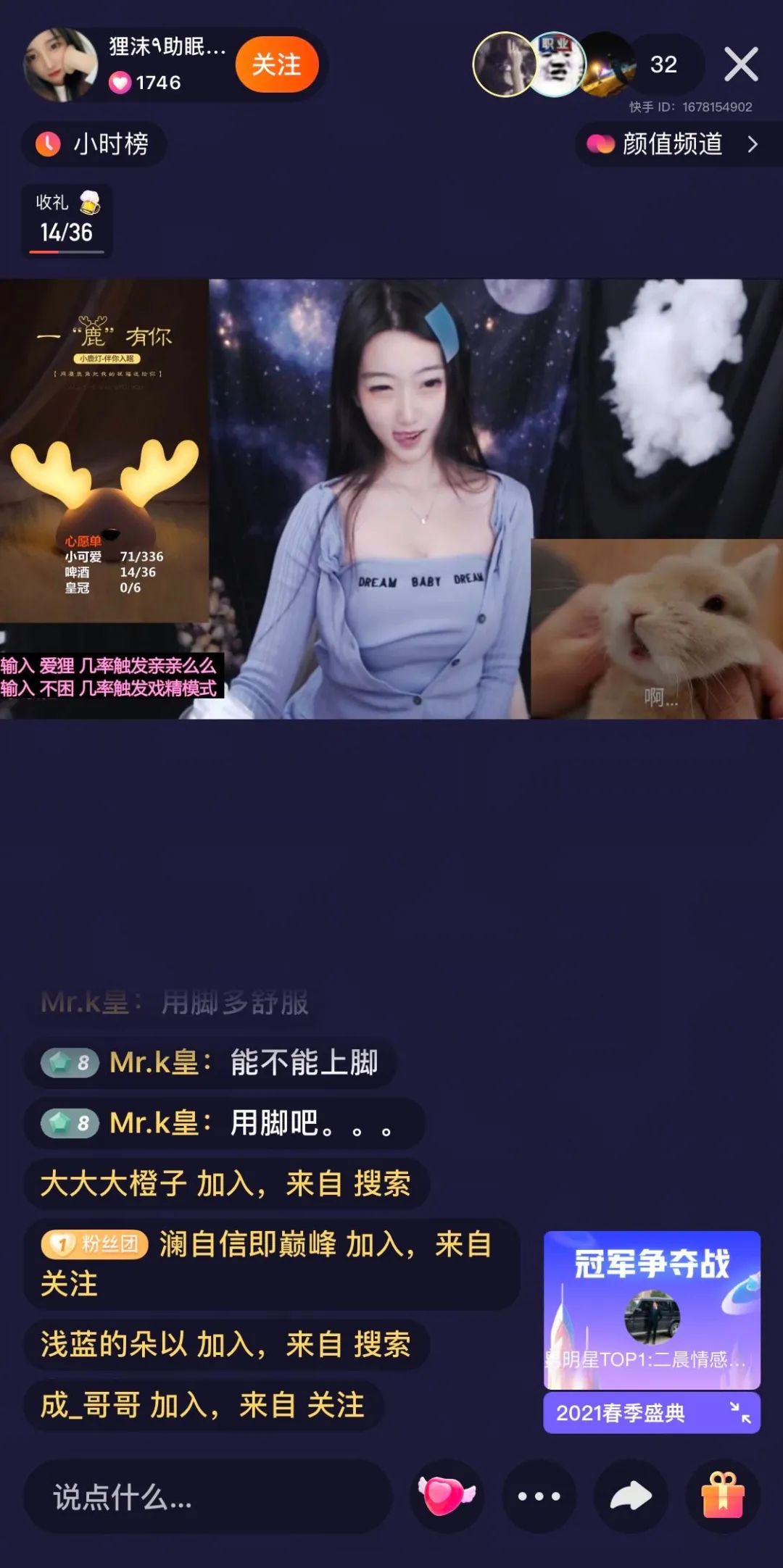Open the viewer list showing 32
The width and height of the screenshot is (783, 1568).
click(663, 65)
